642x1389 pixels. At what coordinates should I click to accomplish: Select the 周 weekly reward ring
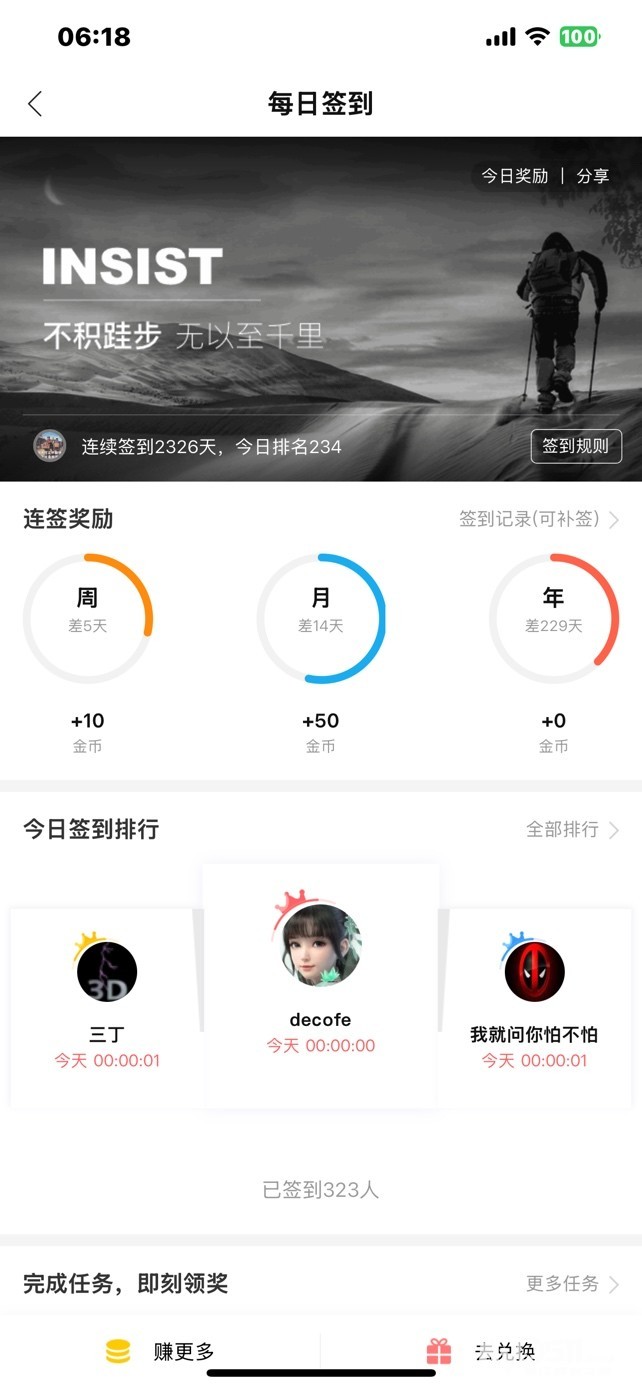[x=88, y=618]
